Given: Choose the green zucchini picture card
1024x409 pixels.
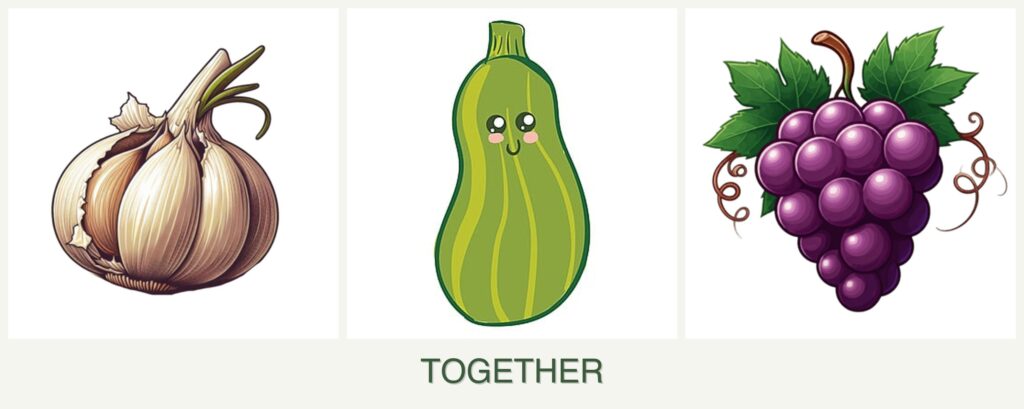Looking at the screenshot, I should tap(512, 174).
